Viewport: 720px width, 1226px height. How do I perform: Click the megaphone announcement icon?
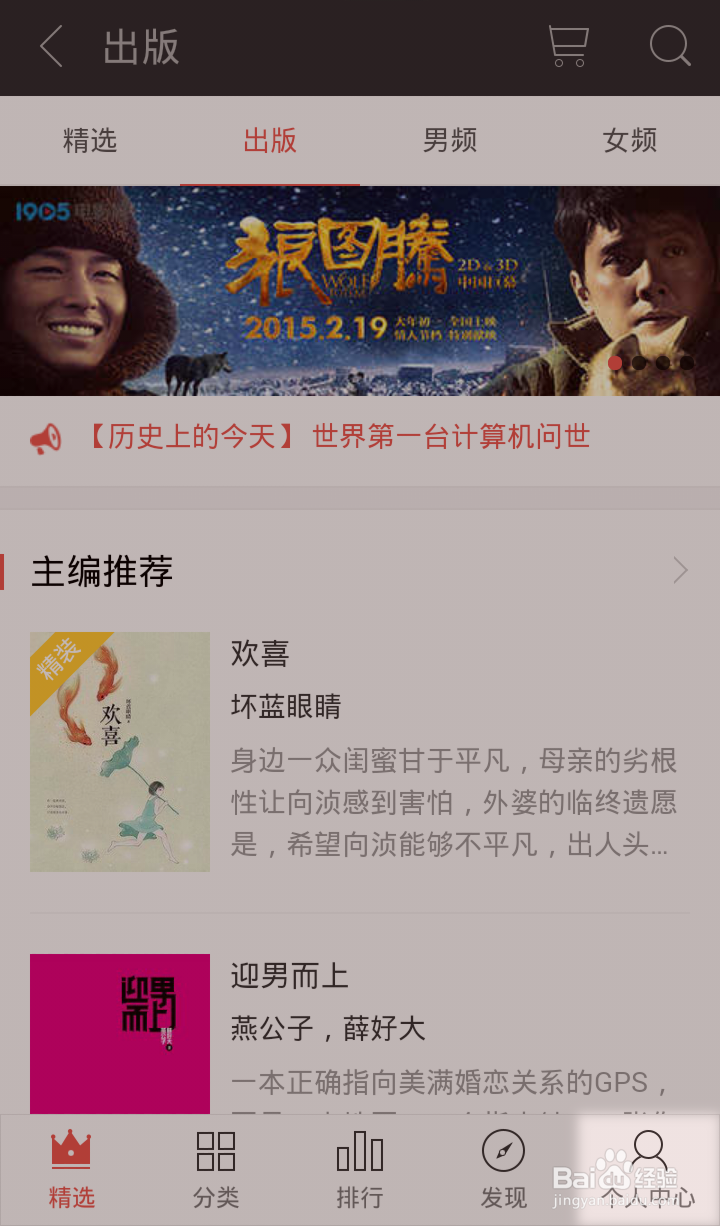(44, 436)
